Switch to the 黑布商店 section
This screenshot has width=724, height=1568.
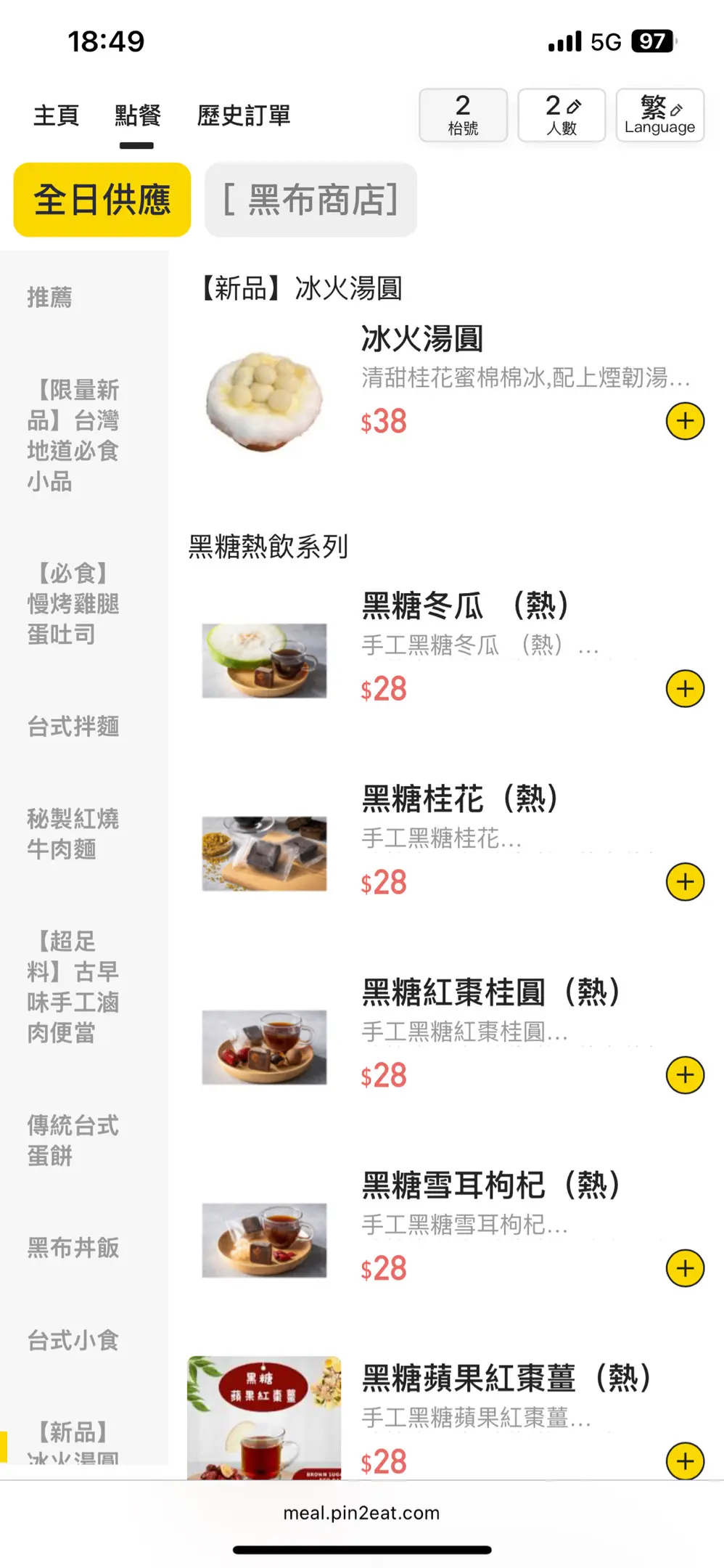click(x=310, y=200)
